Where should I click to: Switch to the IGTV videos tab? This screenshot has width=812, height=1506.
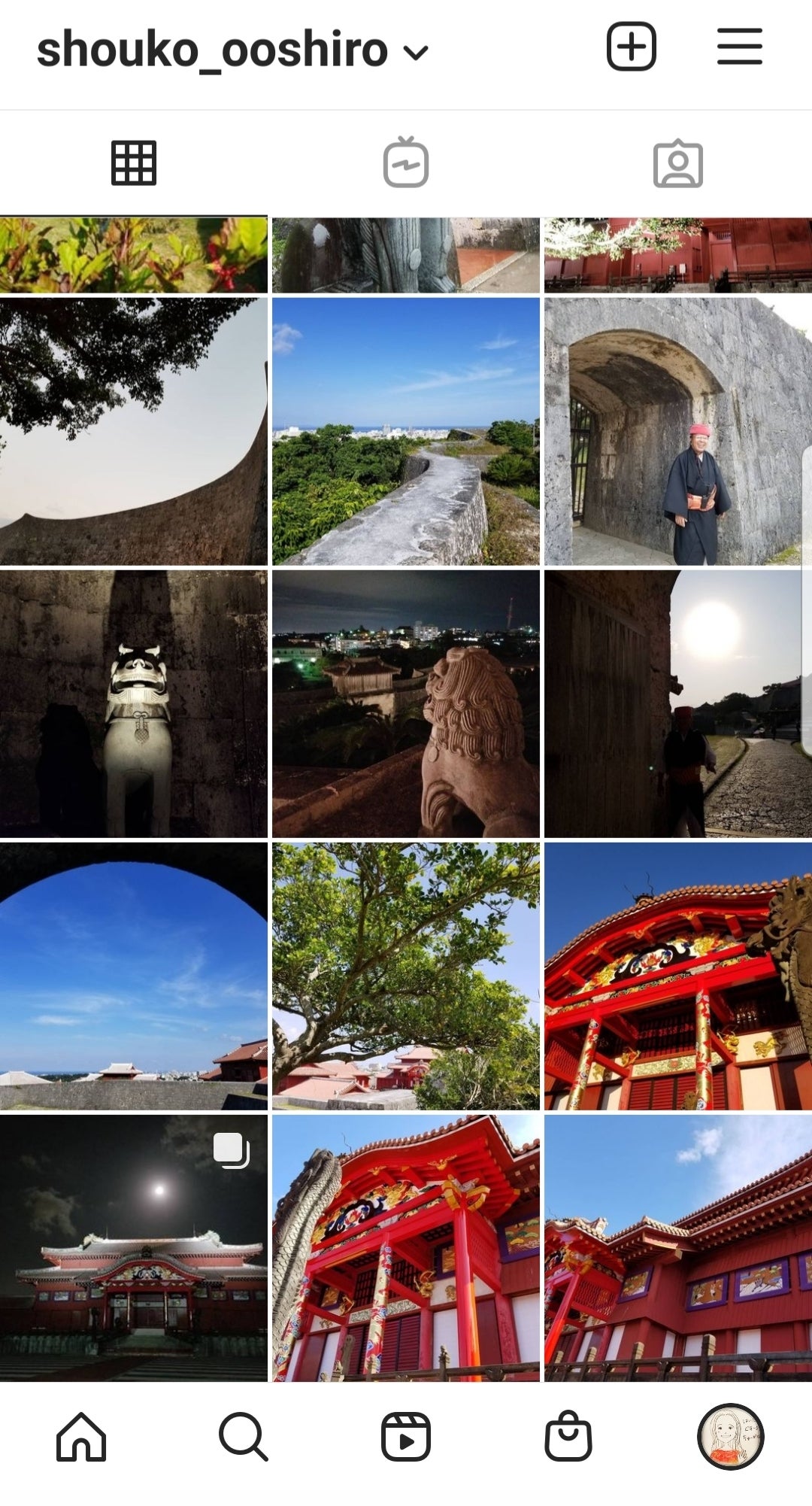(406, 162)
